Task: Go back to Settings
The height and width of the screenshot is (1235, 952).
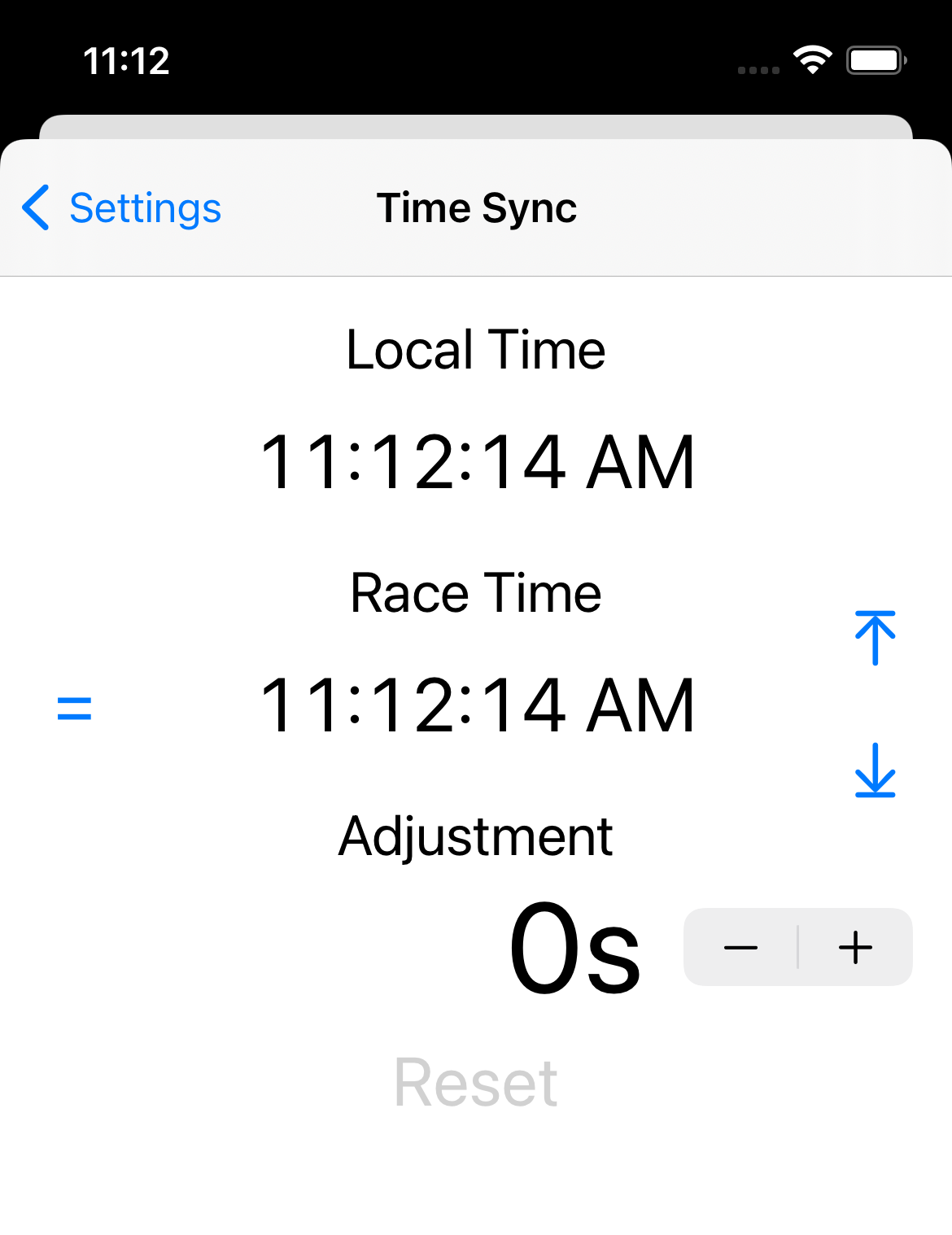Action: tap(121, 208)
